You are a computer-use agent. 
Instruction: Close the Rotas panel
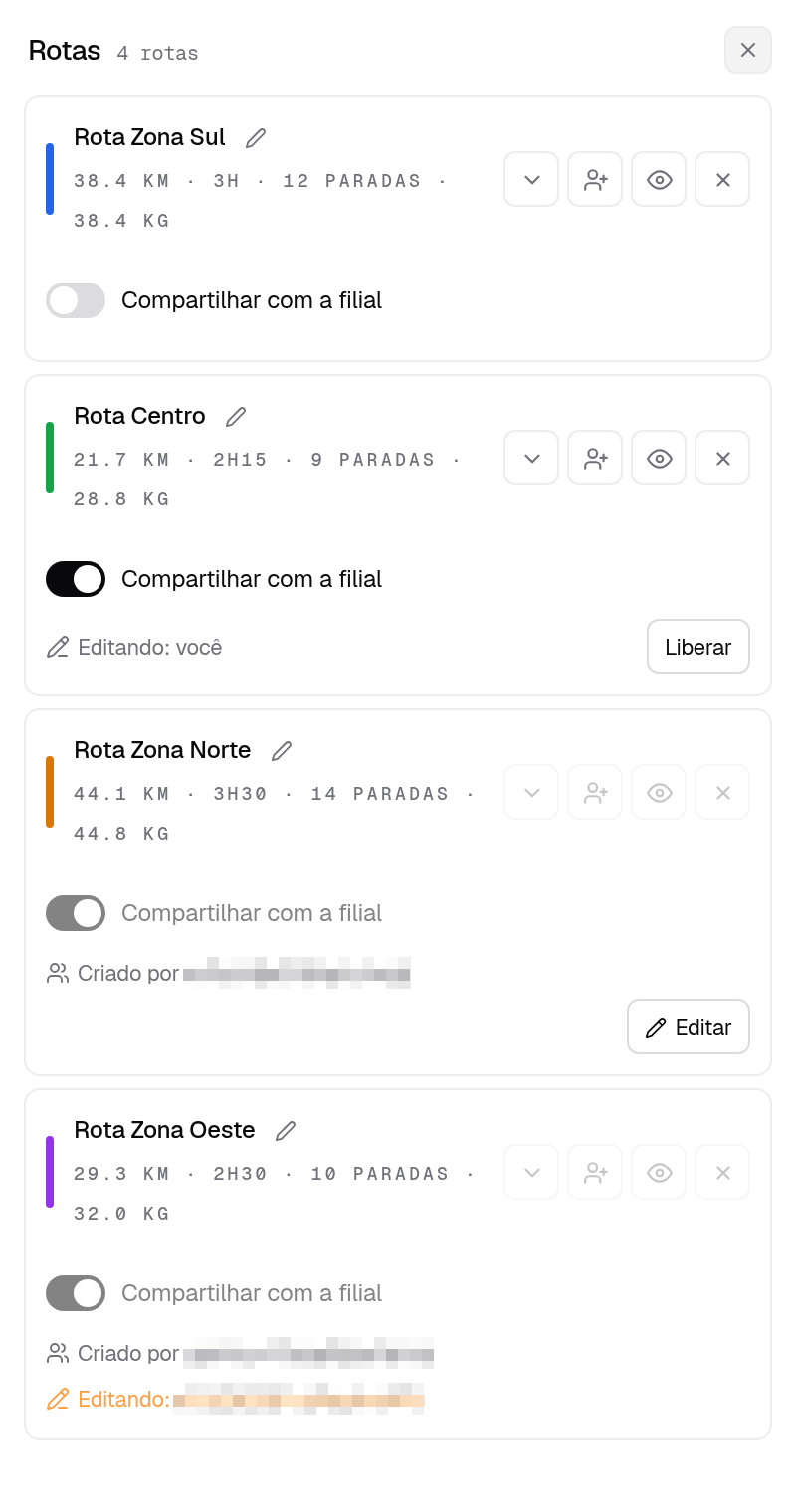click(748, 50)
